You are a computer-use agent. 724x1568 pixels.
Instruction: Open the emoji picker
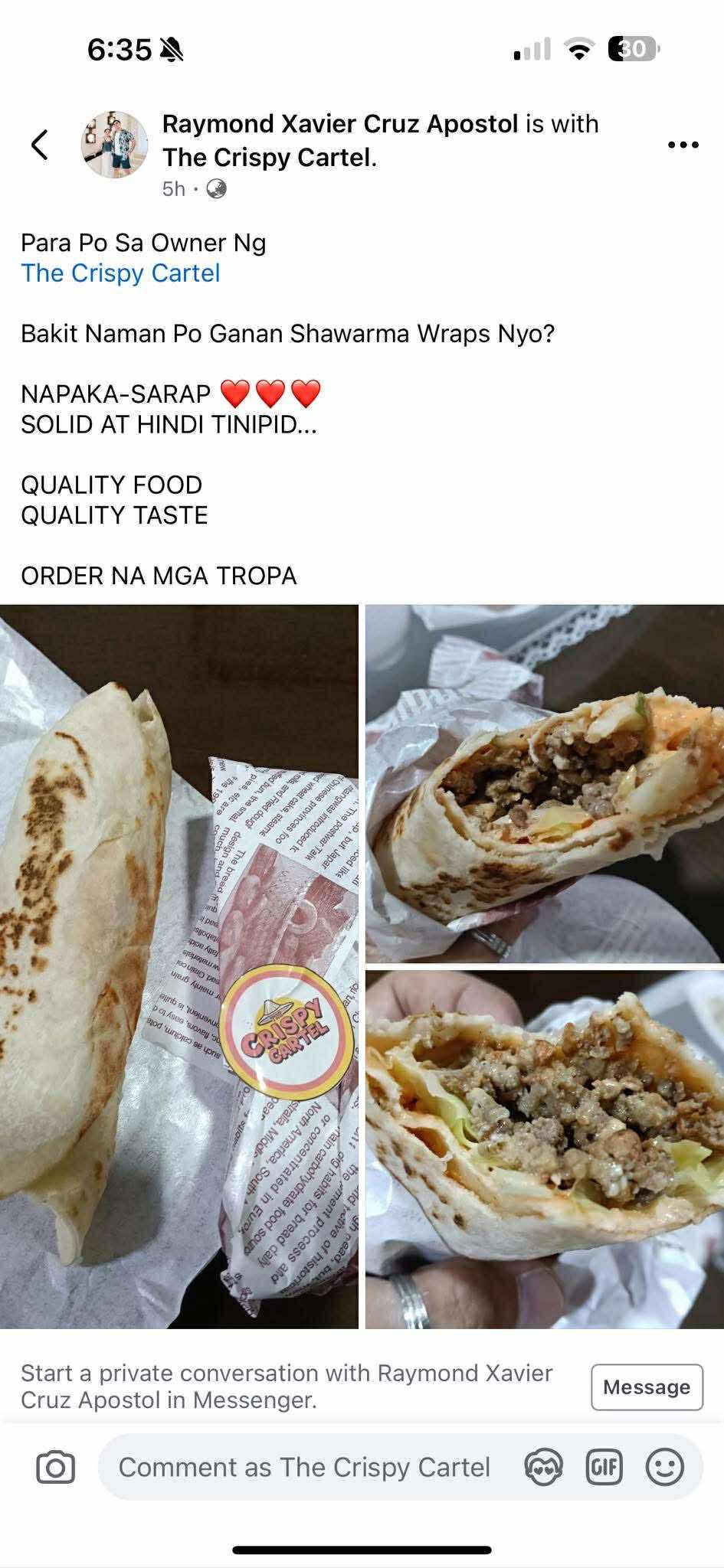coord(664,1468)
